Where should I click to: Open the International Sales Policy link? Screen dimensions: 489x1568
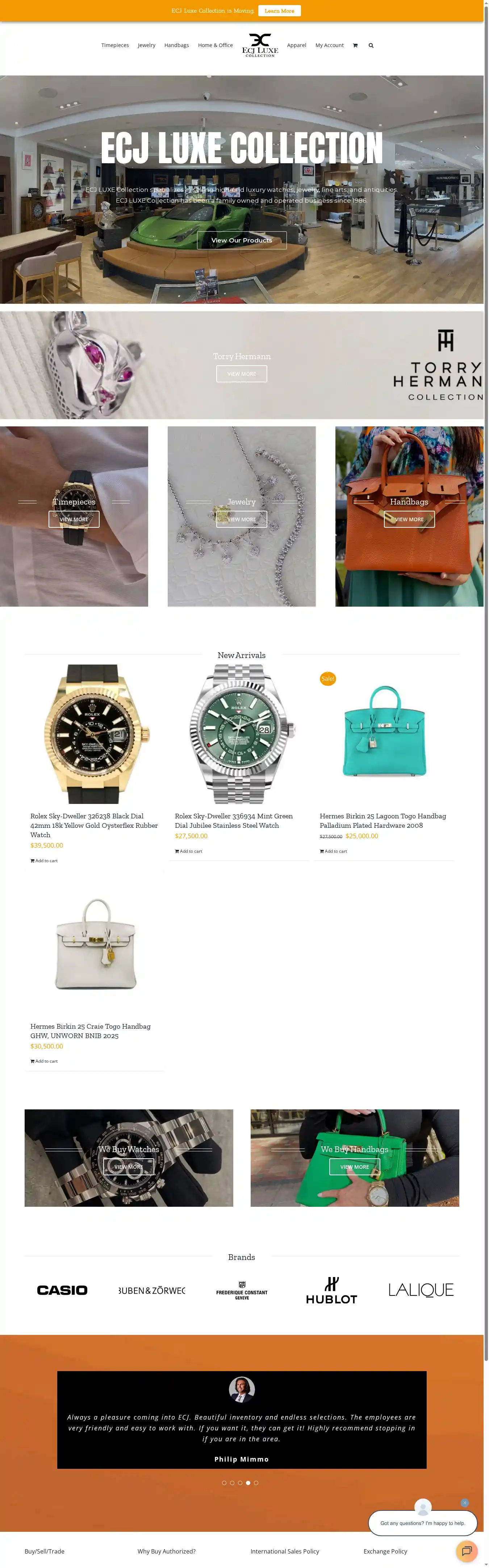[284, 1551]
